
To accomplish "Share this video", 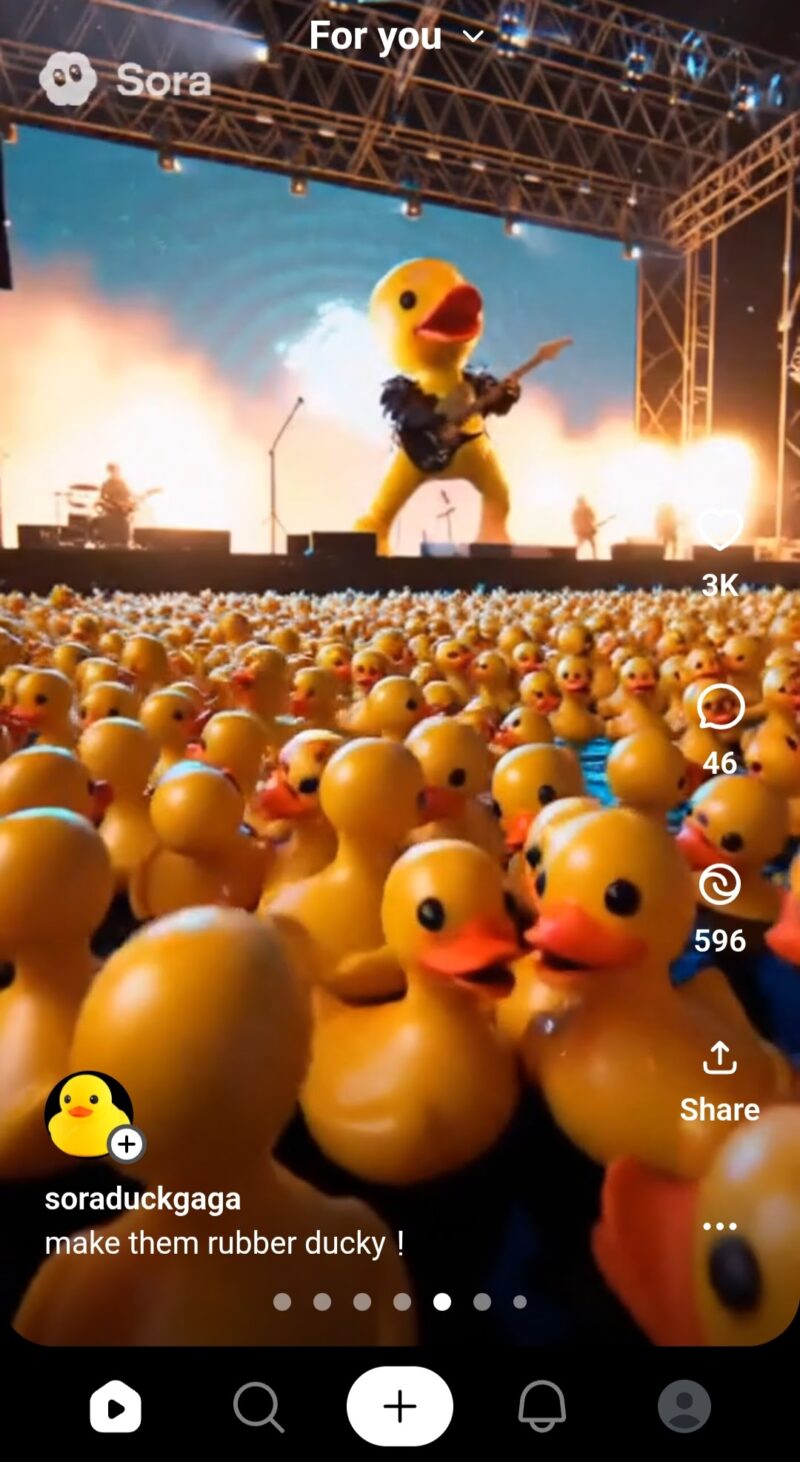I will coord(719,1060).
